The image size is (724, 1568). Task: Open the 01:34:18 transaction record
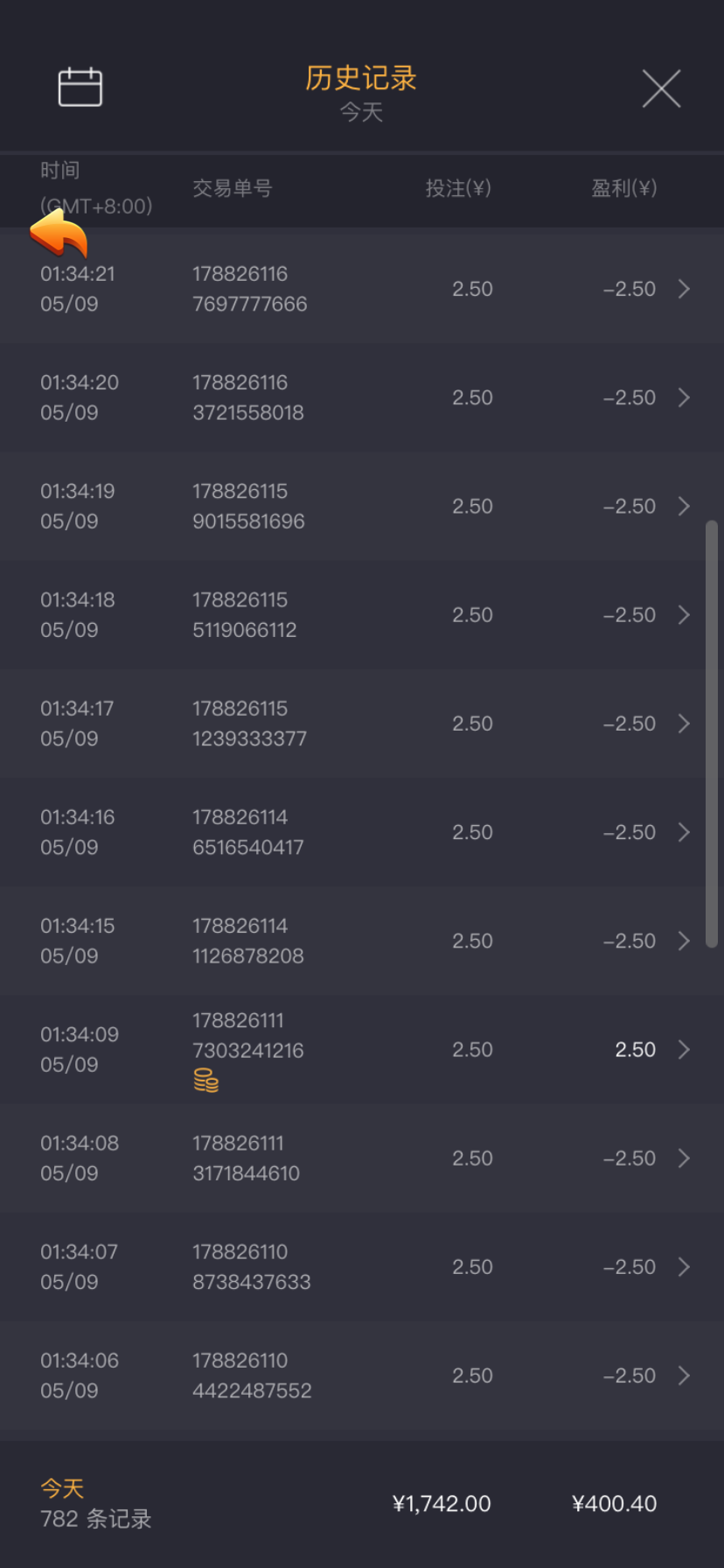coord(362,614)
